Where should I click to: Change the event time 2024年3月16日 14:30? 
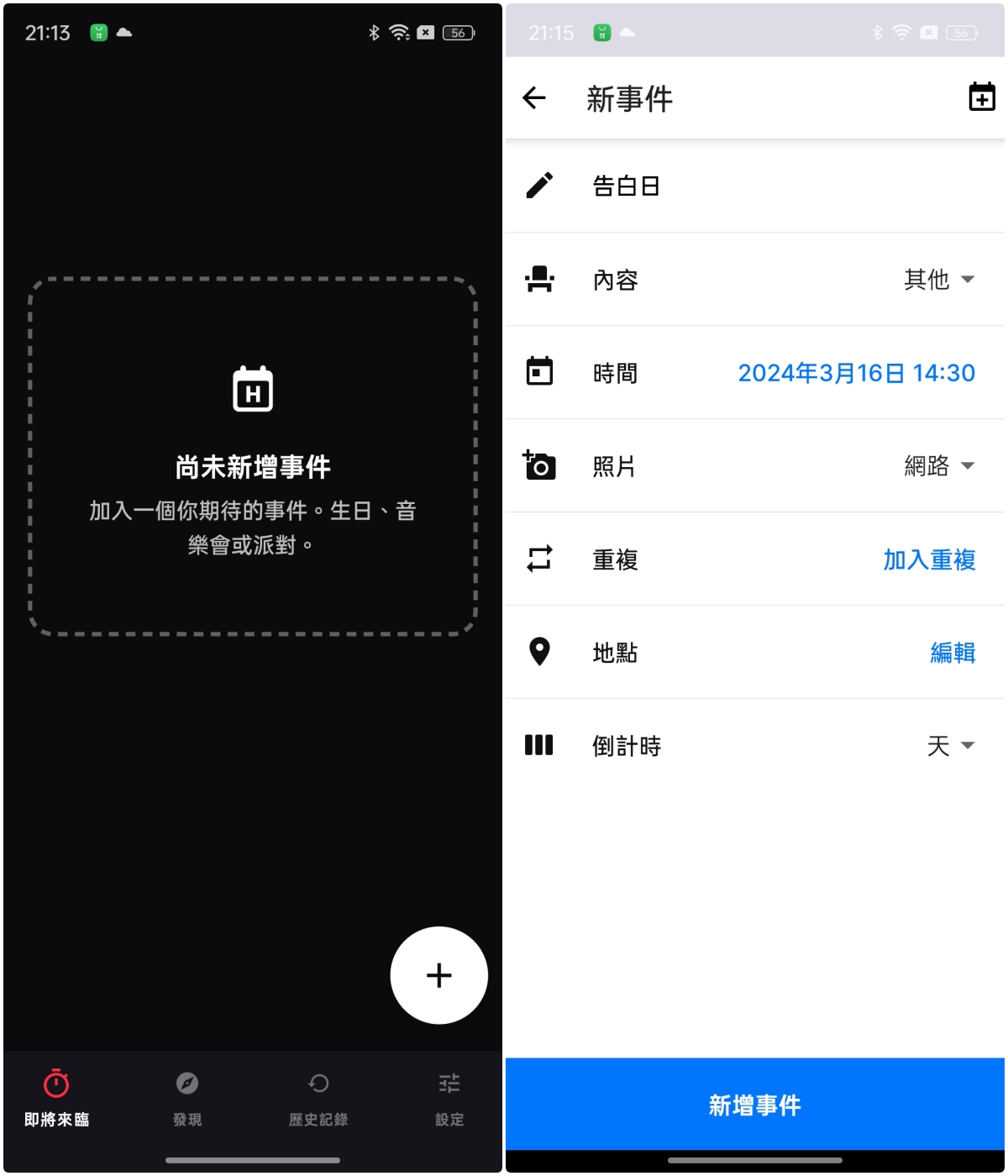pos(856,373)
